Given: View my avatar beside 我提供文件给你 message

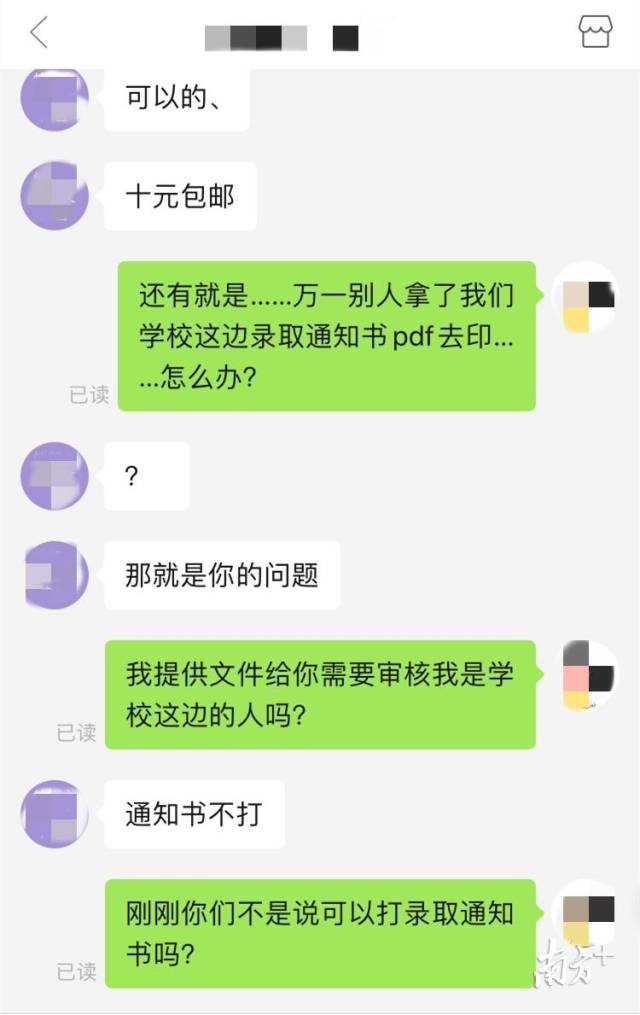Looking at the screenshot, I should point(586,674).
